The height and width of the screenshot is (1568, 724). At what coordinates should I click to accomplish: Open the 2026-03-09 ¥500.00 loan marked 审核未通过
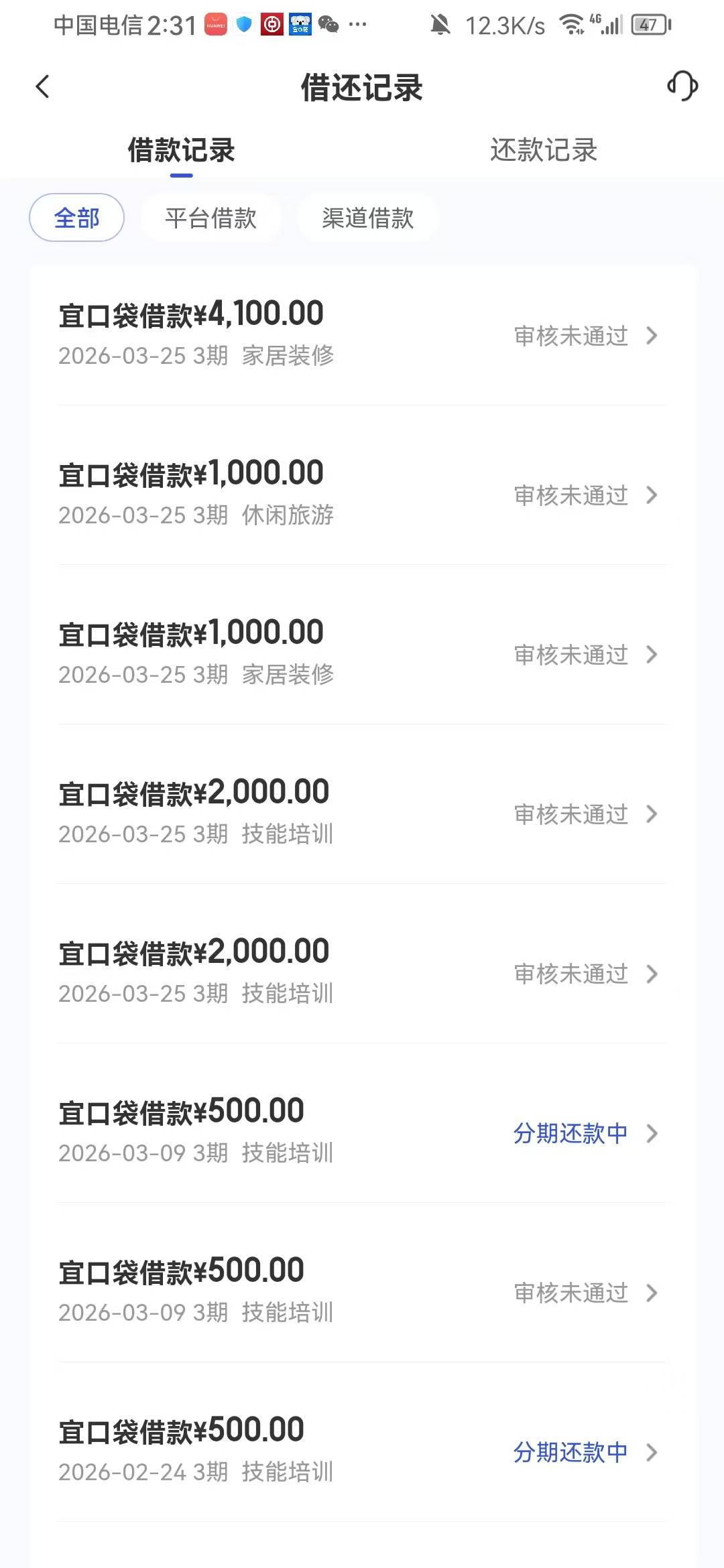click(362, 1291)
